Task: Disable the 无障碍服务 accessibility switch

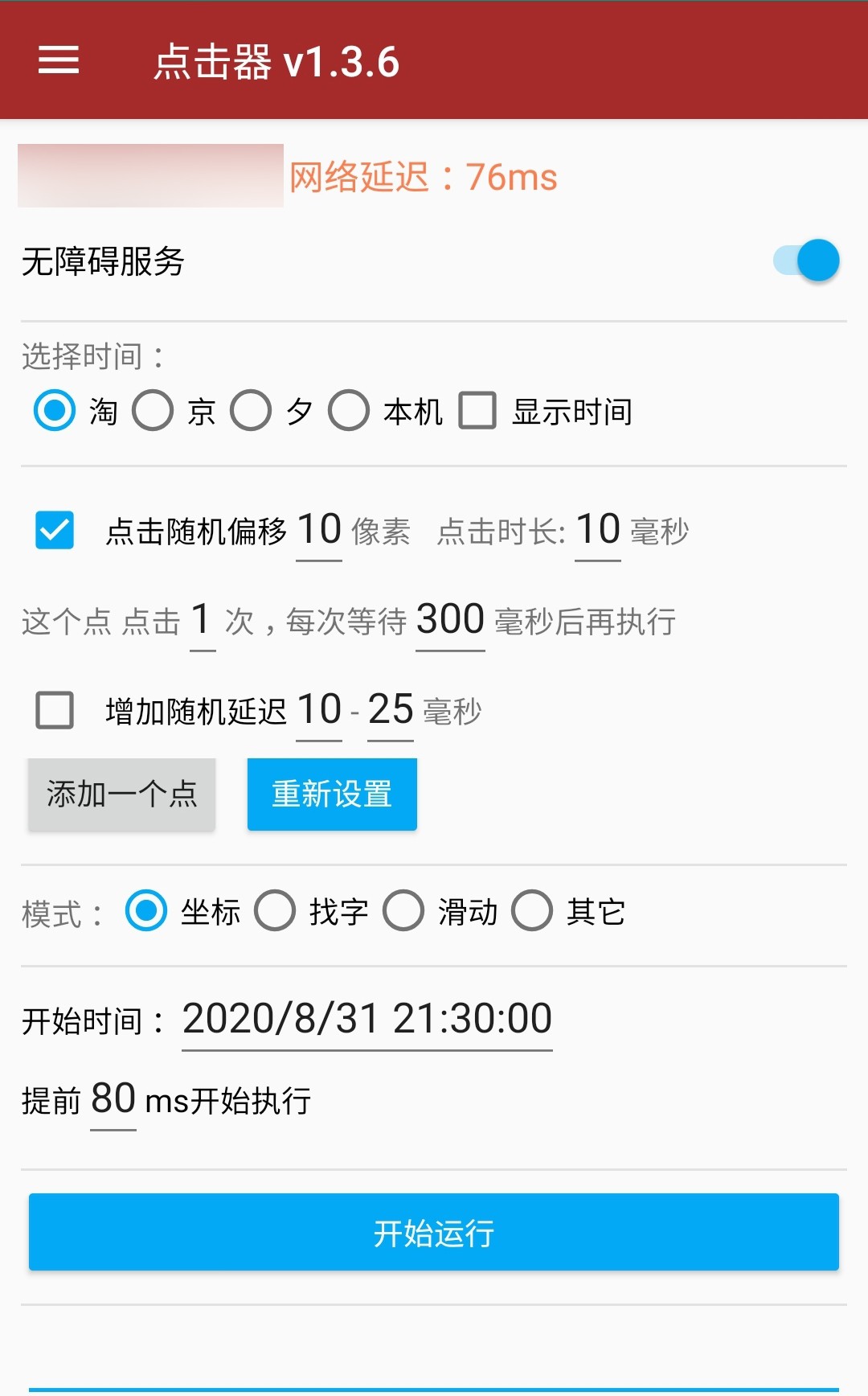Action: [806, 260]
